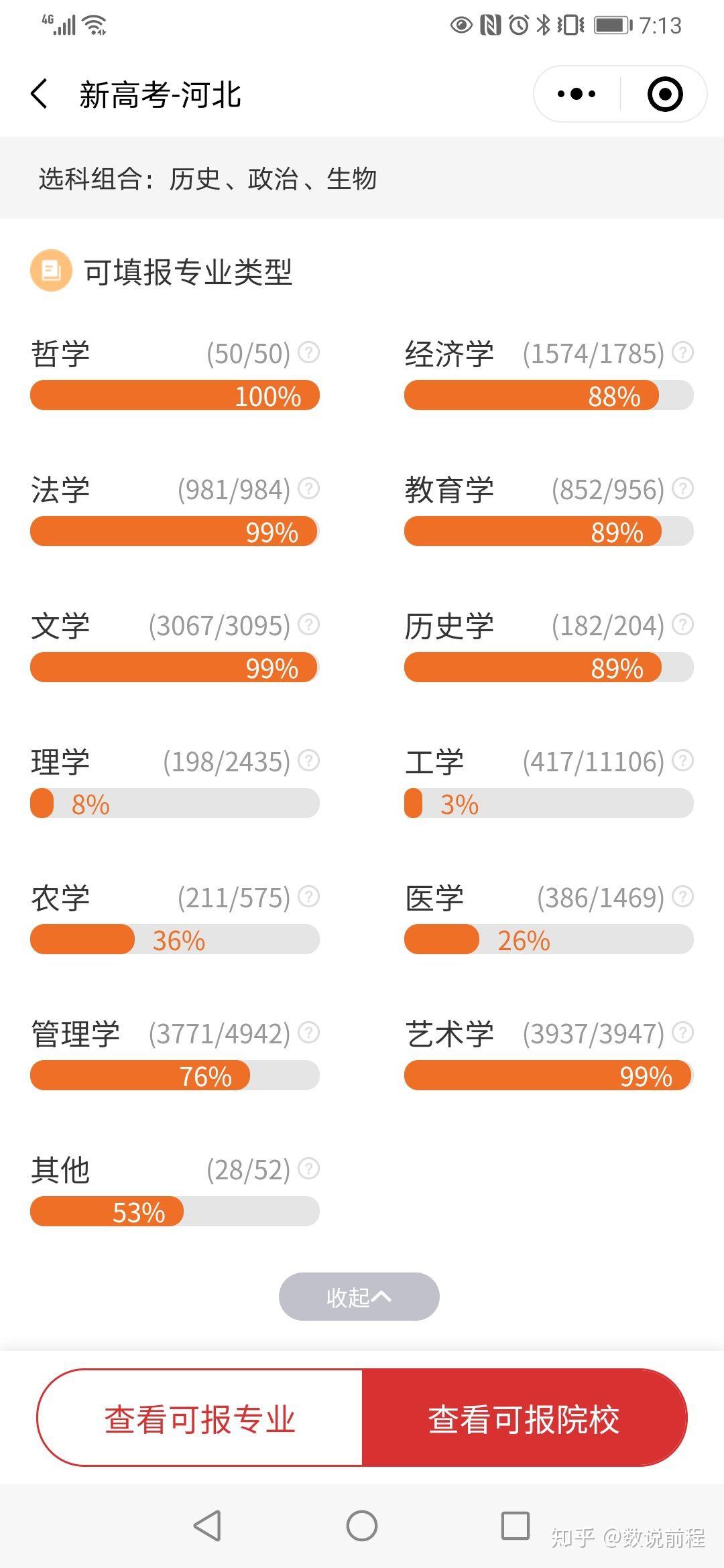Tap the question mark beside 教育学
Screen dimensions: 724x1568
pos(682,488)
